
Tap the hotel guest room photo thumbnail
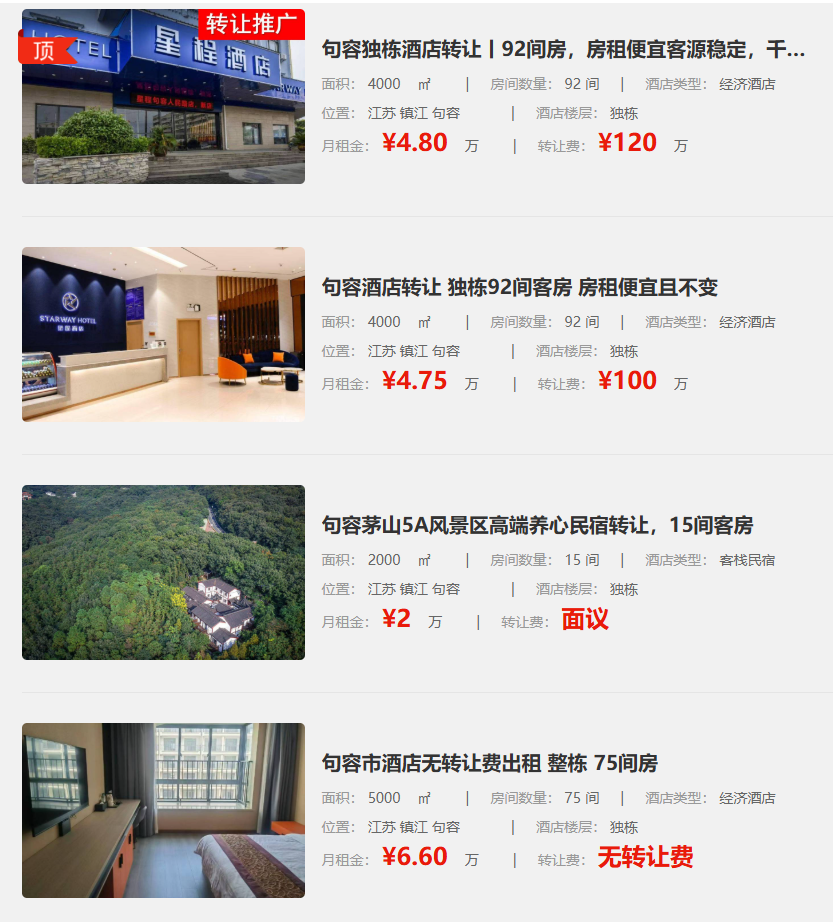[x=163, y=810]
